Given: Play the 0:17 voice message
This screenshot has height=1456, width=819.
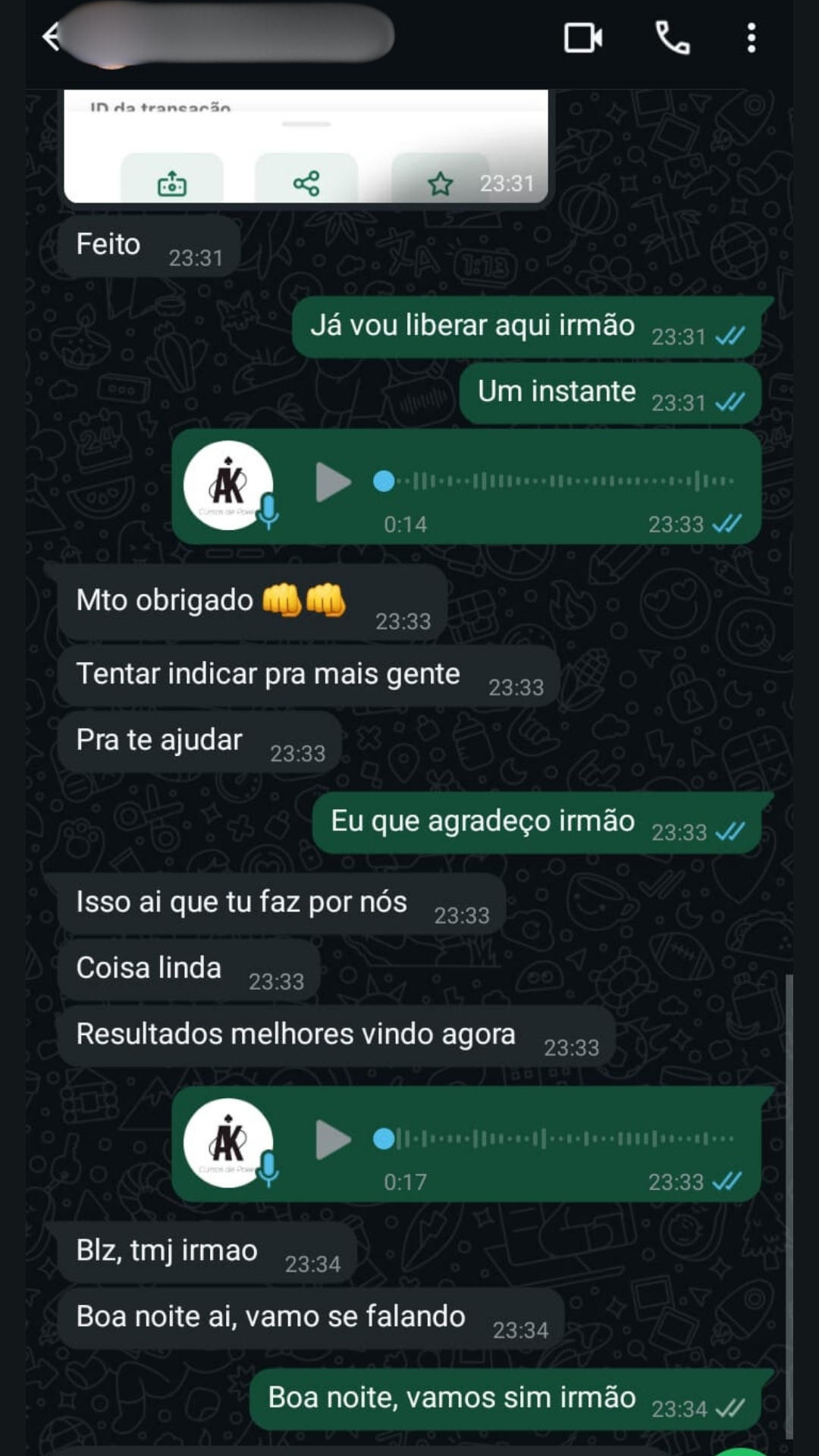Looking at the screenshot, I should pyautogui.click(x=333, y=1140).
